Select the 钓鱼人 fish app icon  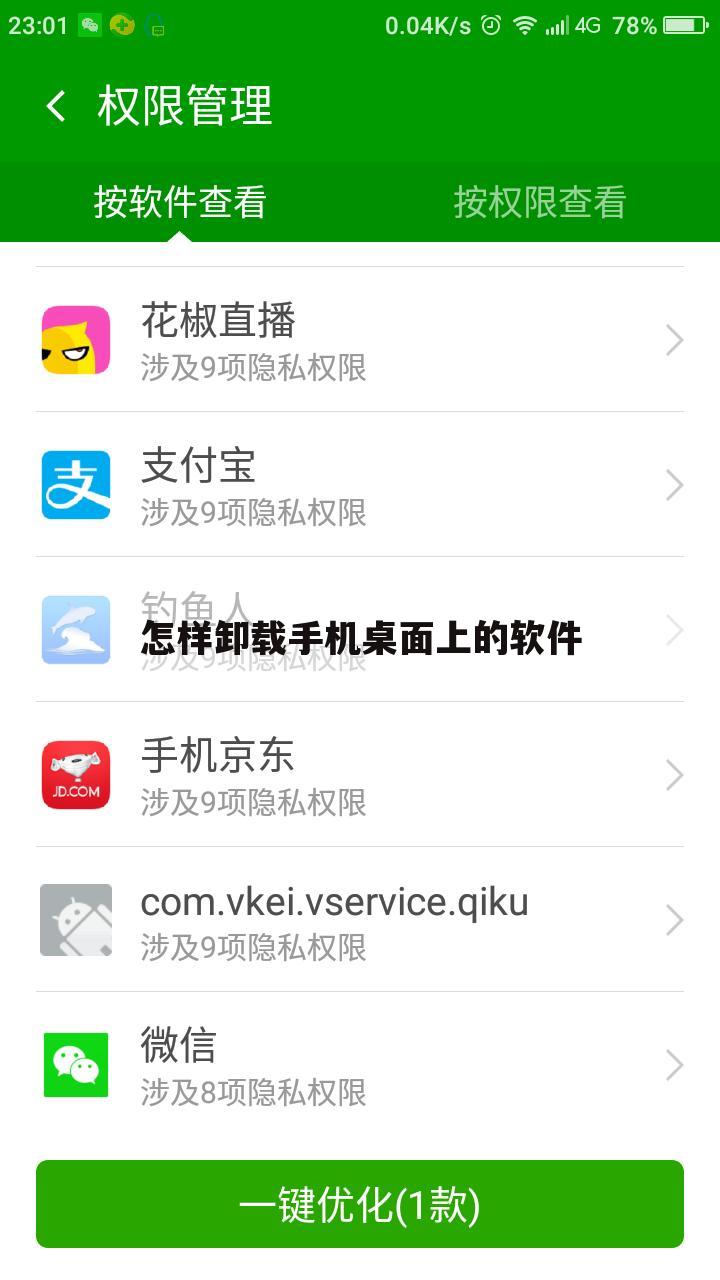coord(75,630)
